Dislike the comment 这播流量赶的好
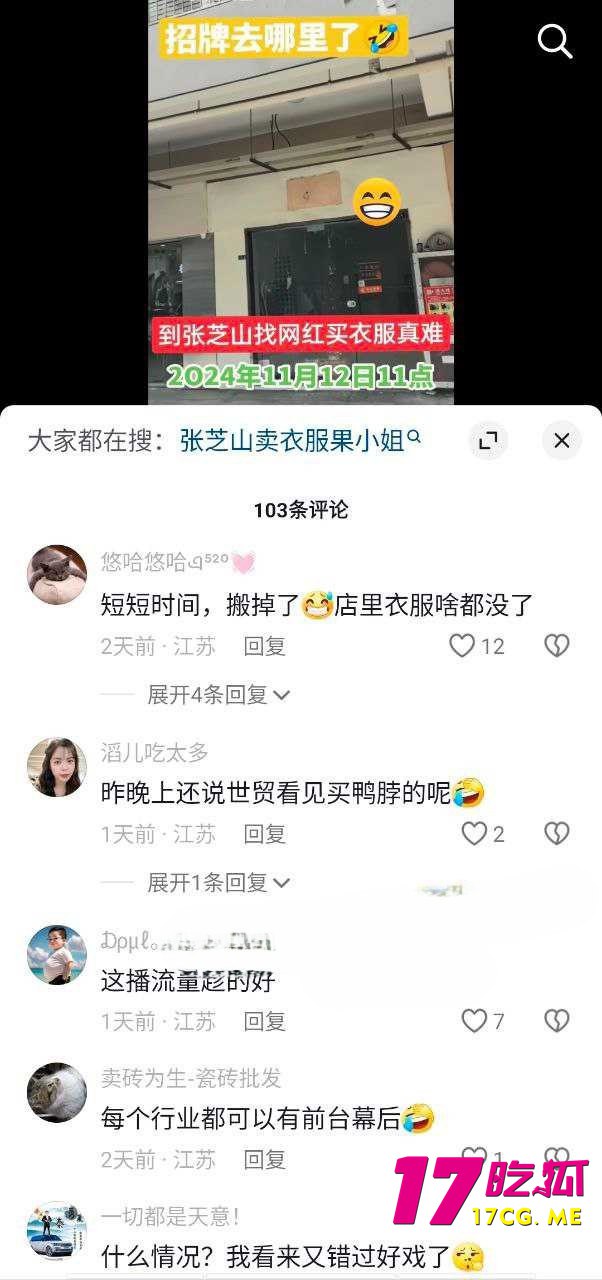This screenshot has width=602, height=1280. pyautogui.click(x=556, y=1021)
